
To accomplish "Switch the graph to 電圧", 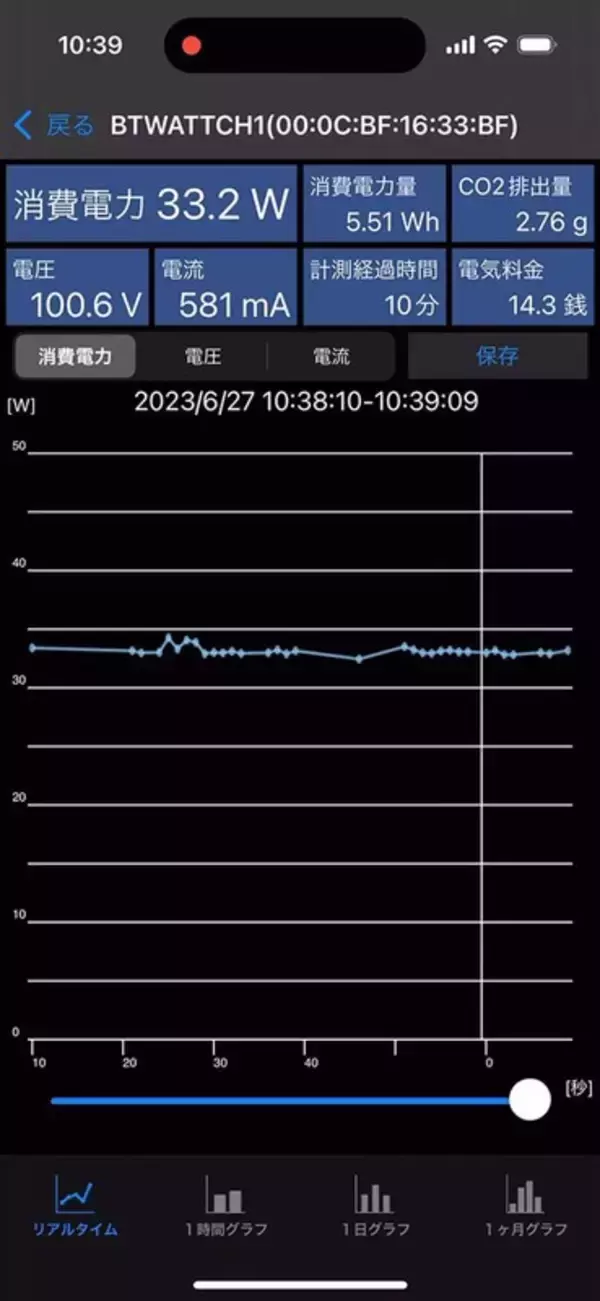I will tap(203, 356).
